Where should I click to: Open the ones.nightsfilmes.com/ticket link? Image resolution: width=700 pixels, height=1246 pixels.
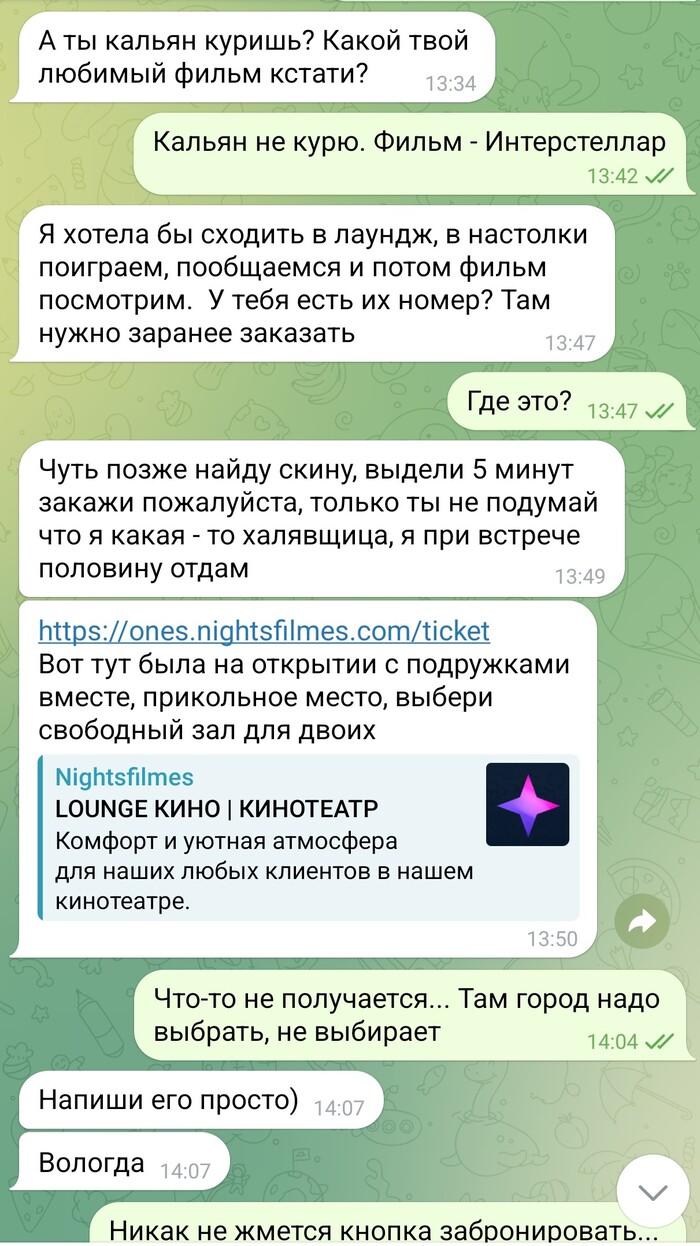coord(264,631)
